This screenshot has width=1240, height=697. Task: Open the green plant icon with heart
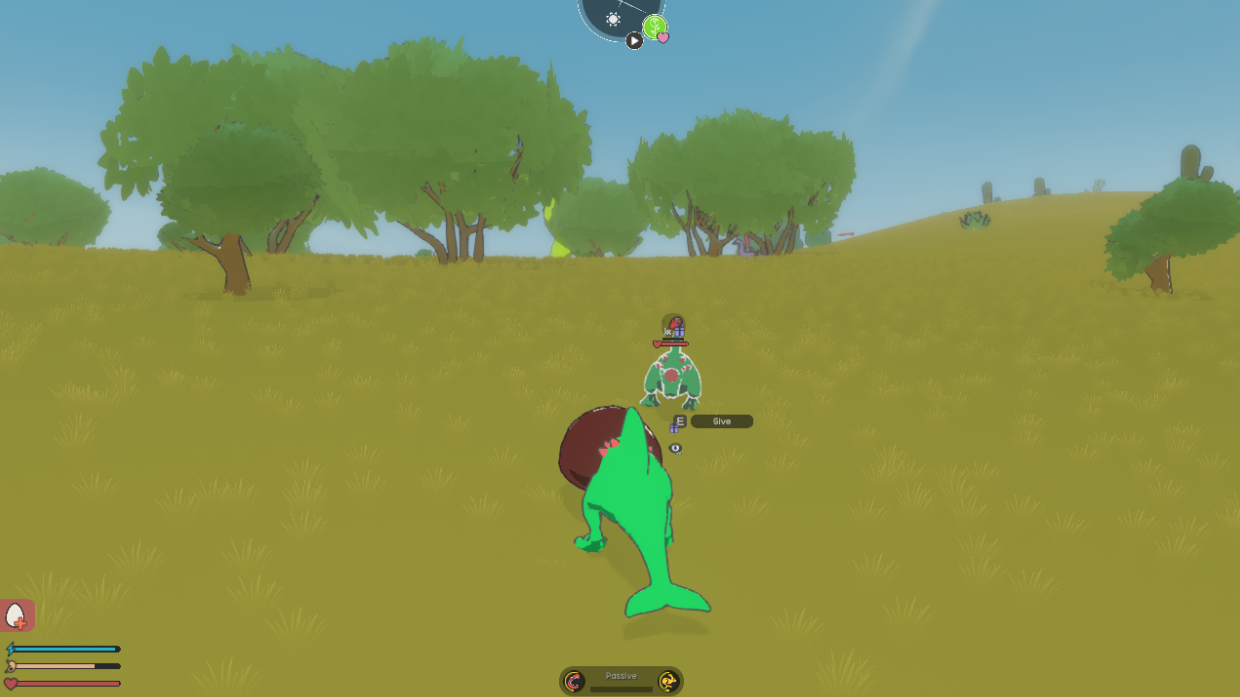655,27
